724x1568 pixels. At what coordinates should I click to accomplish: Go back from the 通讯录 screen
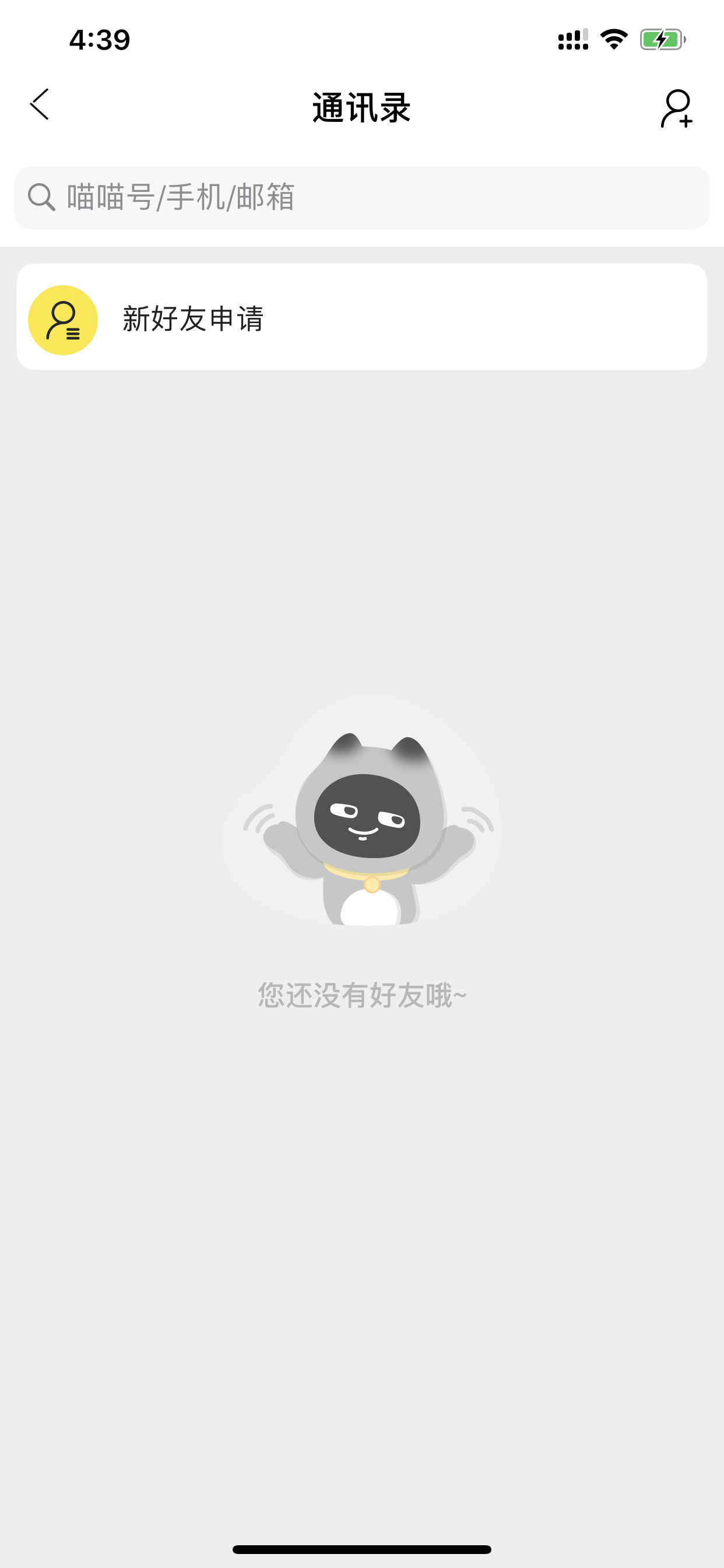pos(40,104)
